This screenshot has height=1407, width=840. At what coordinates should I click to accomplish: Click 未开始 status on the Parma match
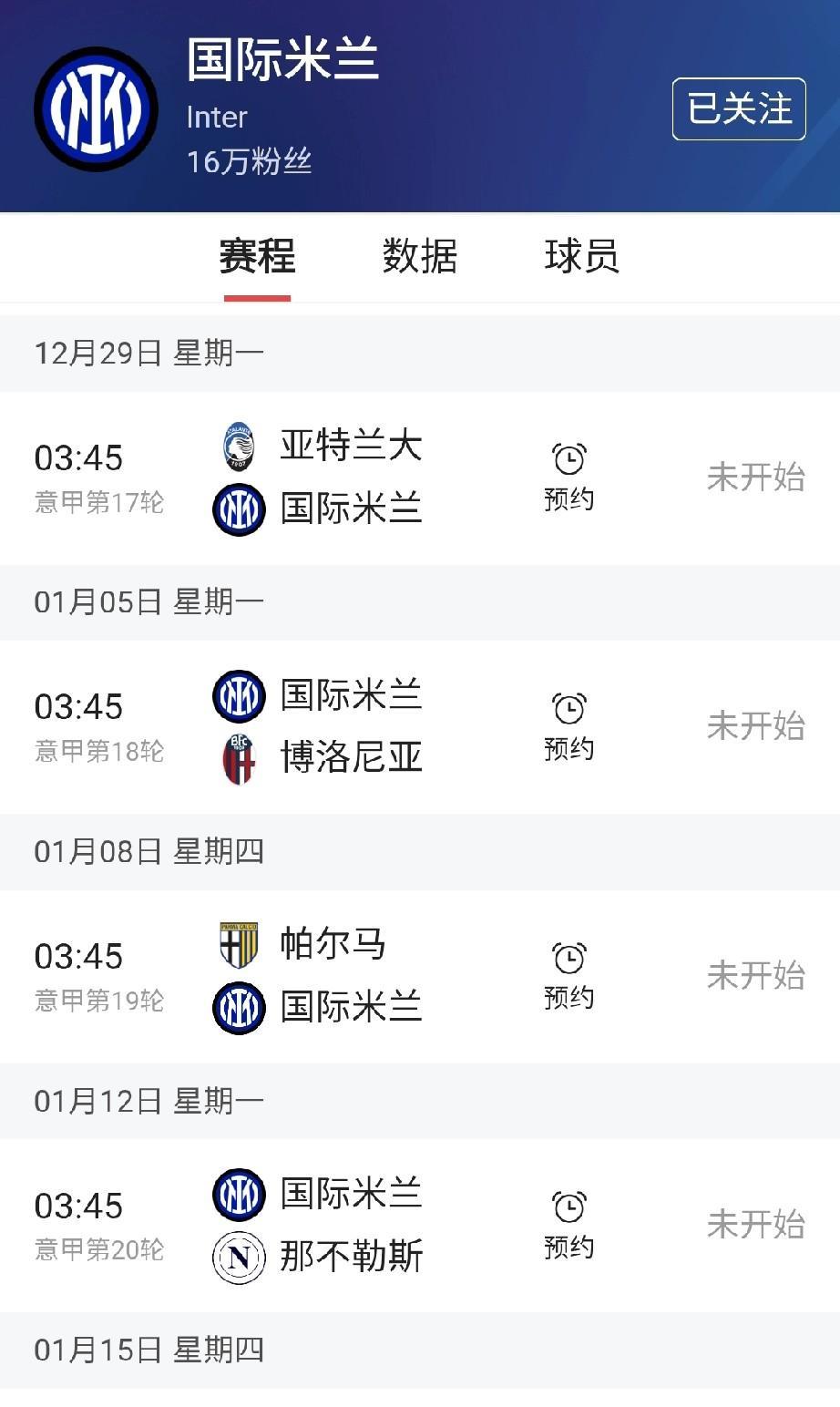click(757, 977)
